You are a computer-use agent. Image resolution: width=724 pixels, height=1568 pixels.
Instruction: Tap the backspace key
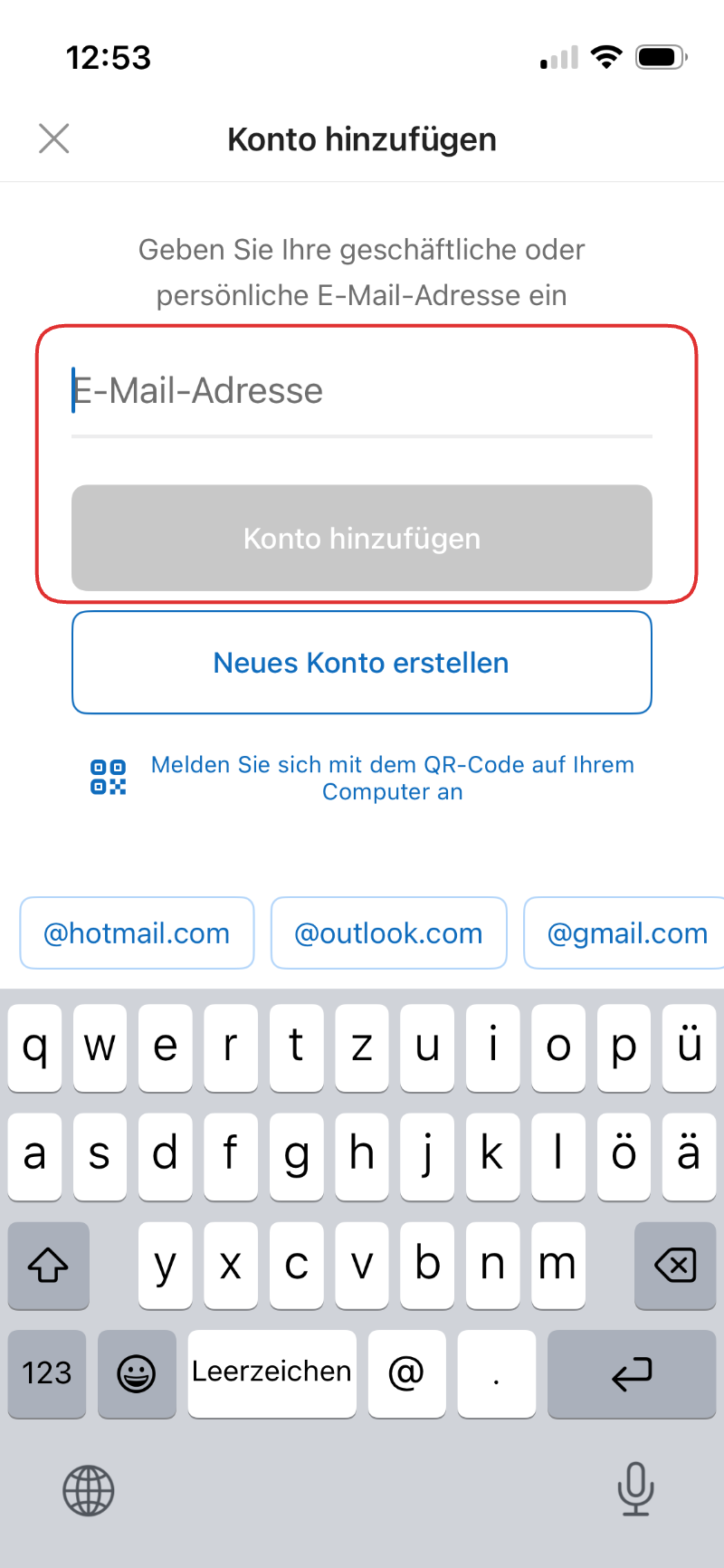tap(675, 1265)
